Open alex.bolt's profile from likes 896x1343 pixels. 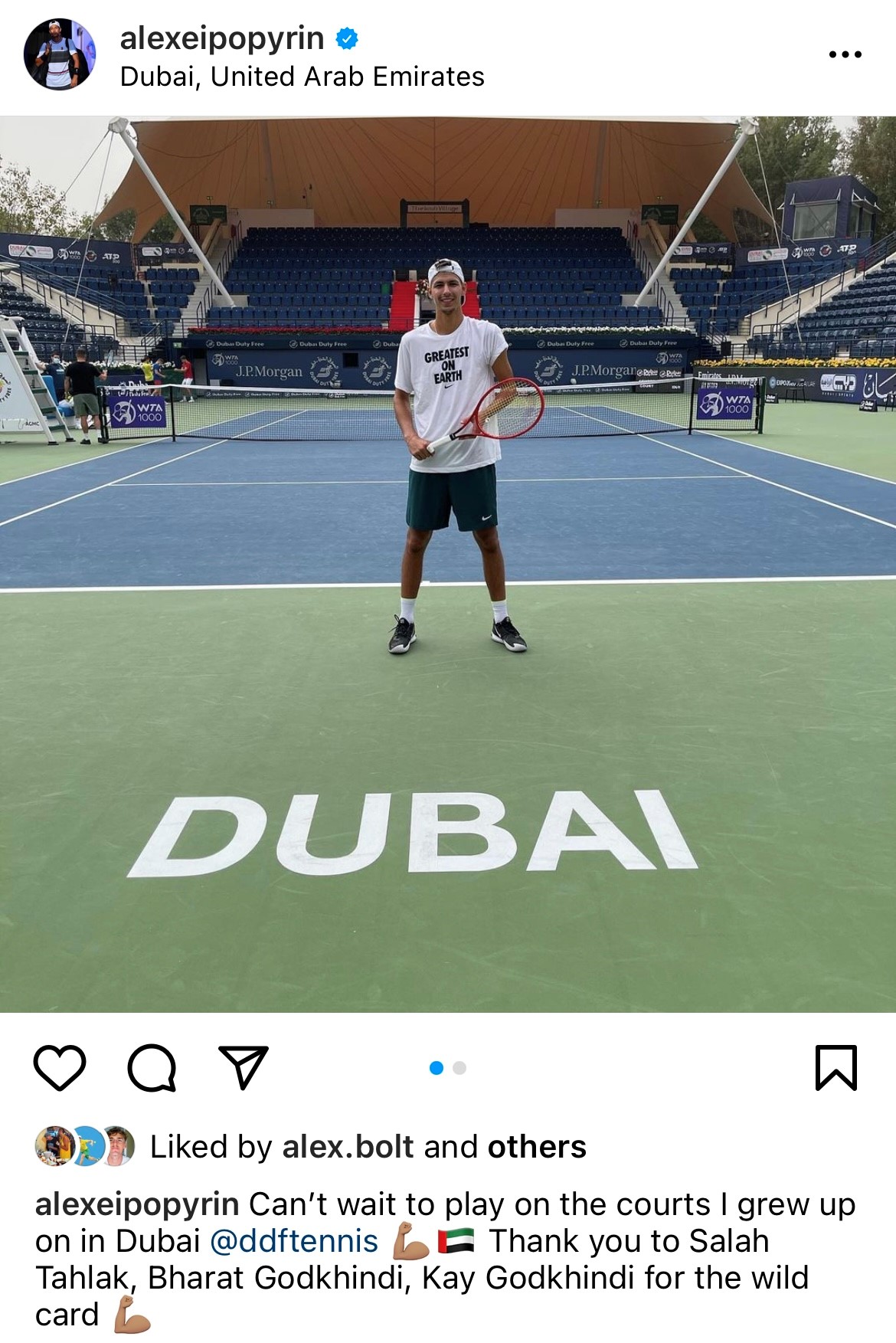pos(348,1147)
